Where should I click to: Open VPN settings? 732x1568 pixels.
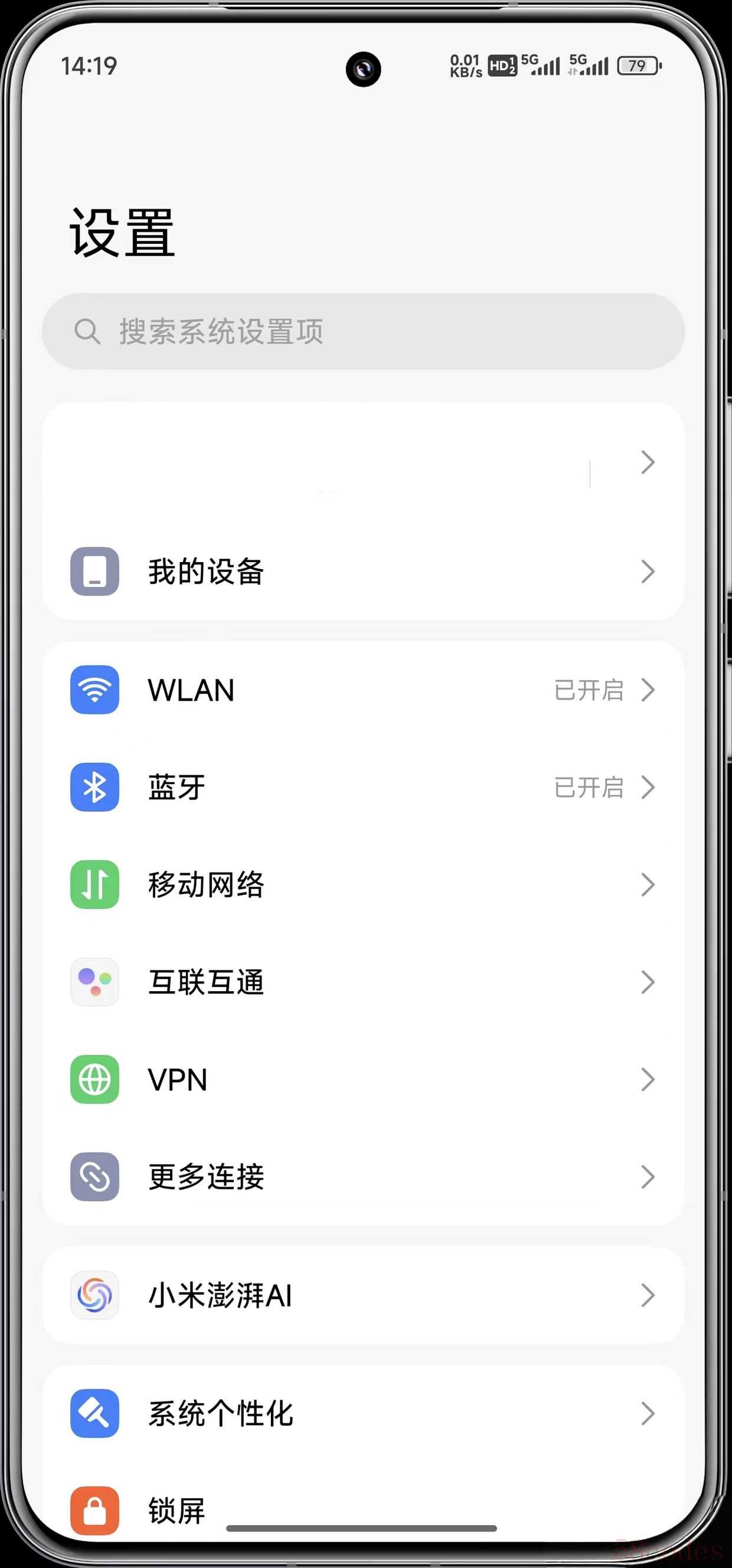pos(363,1079)
